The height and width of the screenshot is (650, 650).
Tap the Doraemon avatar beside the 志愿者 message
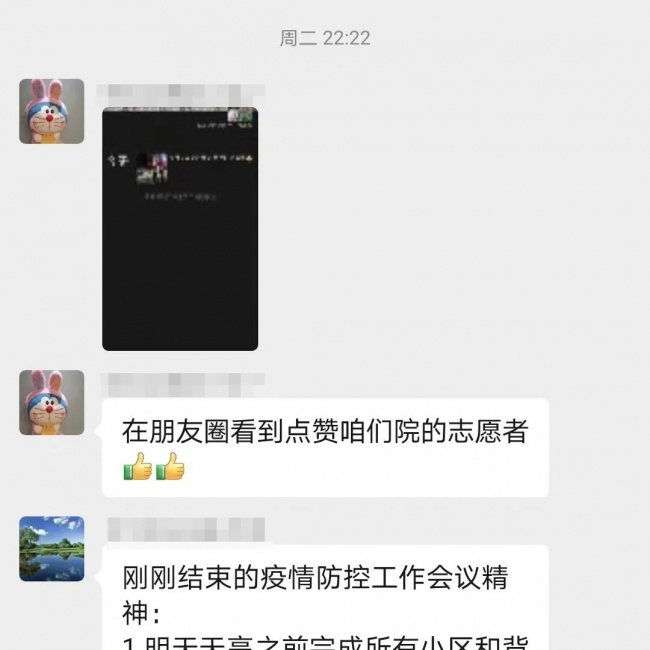coord(52,402)
